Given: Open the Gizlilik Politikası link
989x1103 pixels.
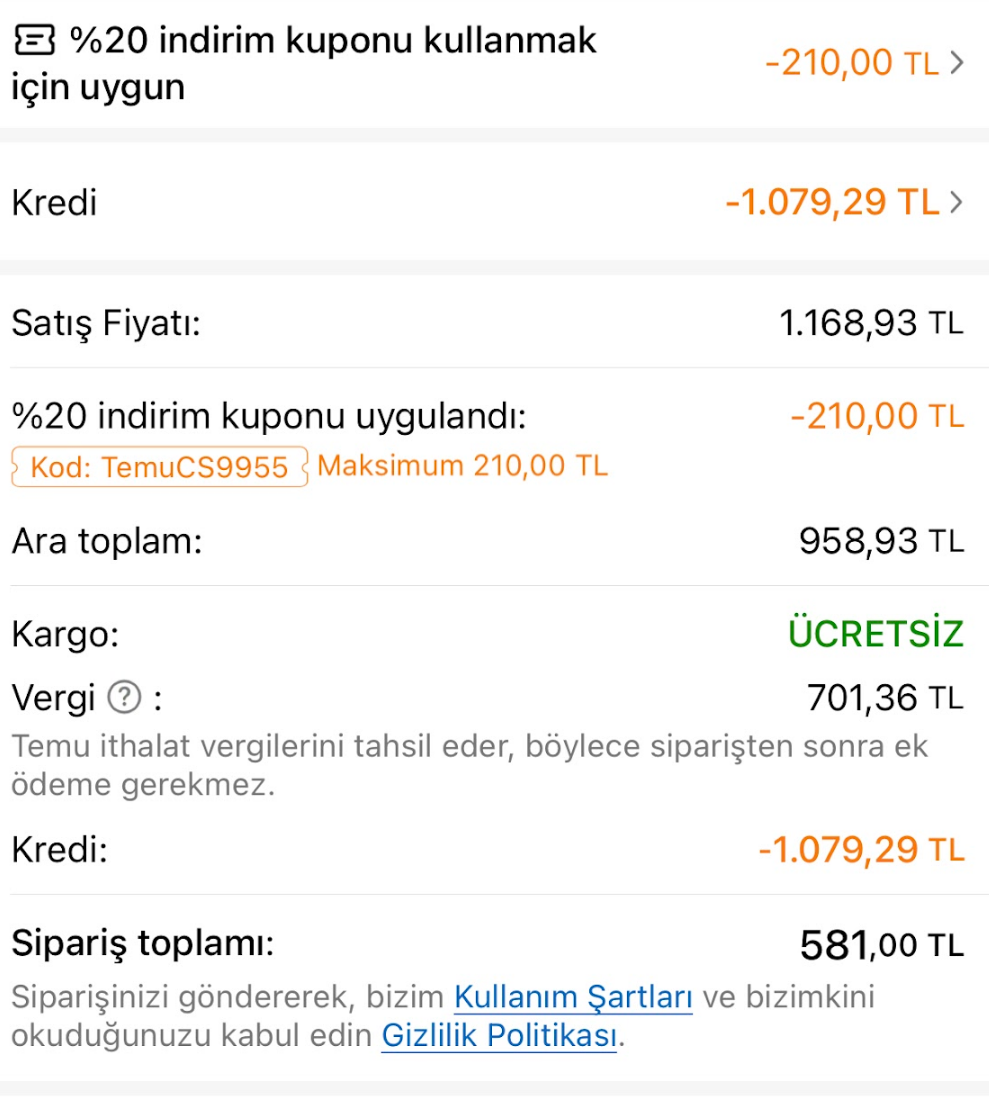Looking at the screenshot, I should pos(497,1036).
